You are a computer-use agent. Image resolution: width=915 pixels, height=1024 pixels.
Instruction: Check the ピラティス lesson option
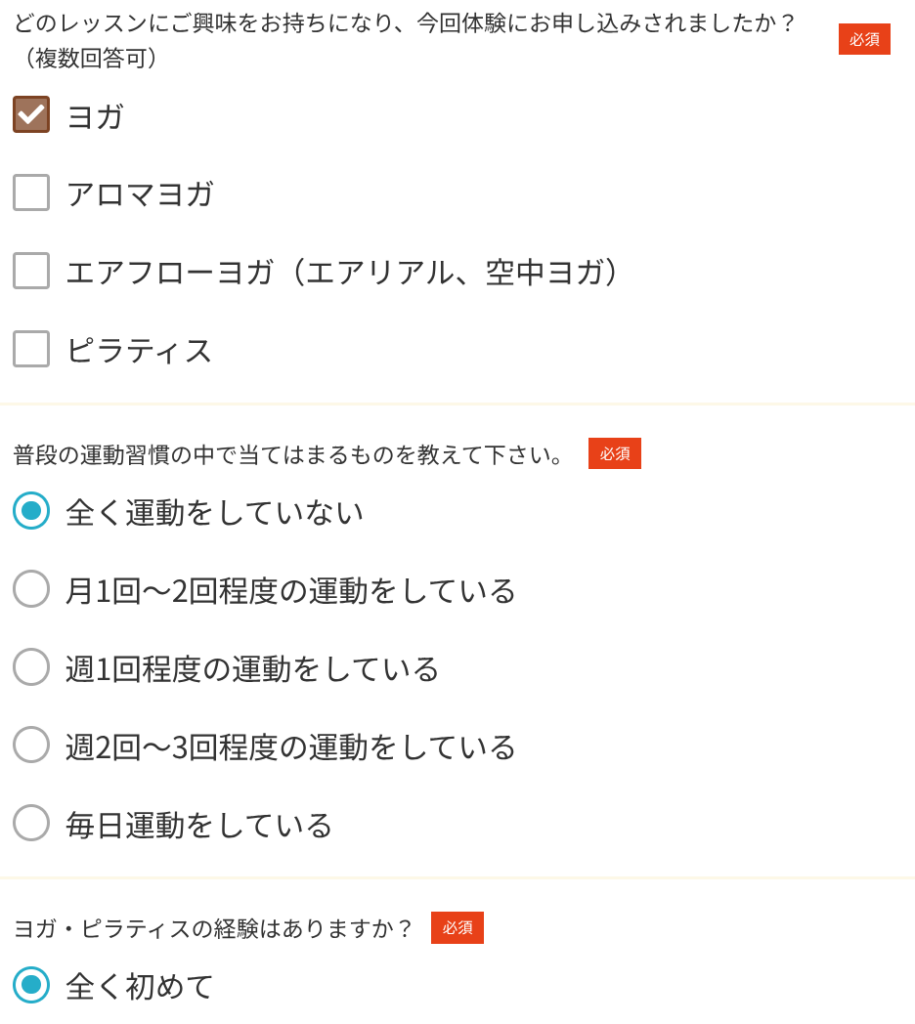point(31,349)
